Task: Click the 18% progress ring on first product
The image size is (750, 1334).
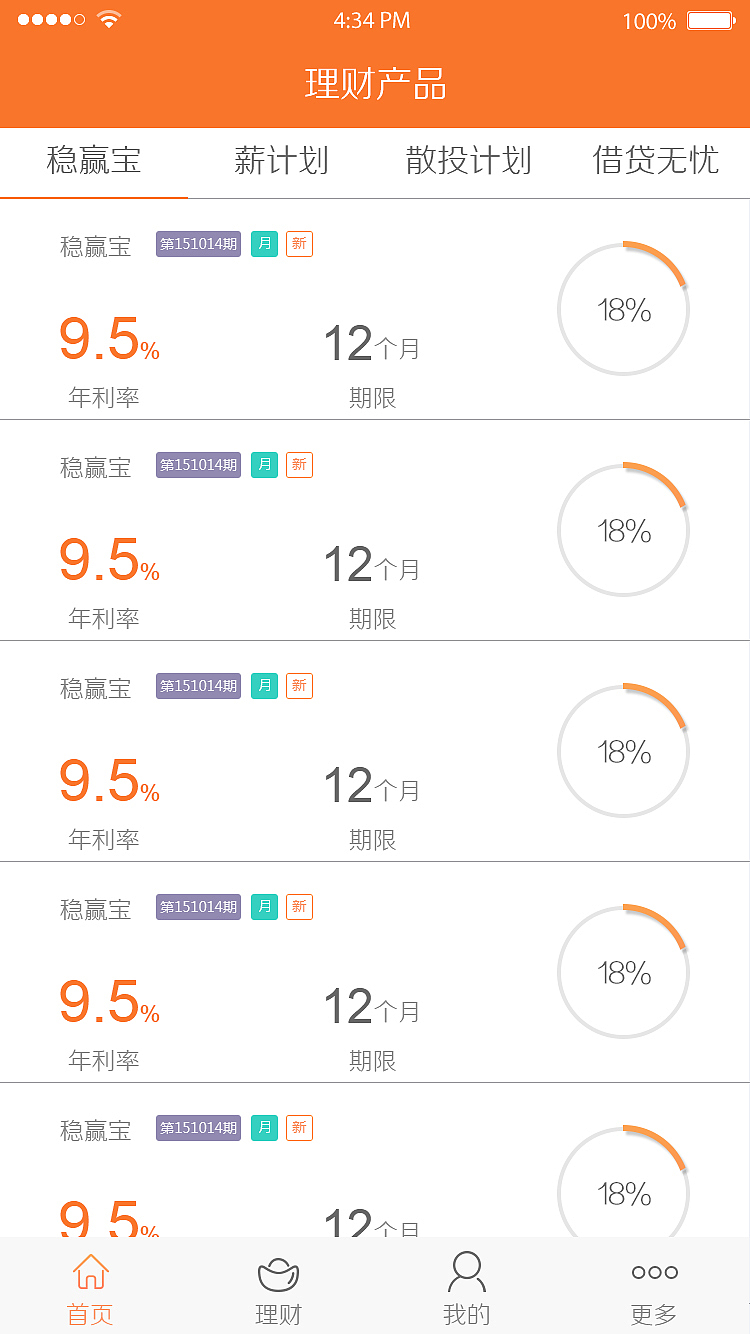Action: coord(622,309)
